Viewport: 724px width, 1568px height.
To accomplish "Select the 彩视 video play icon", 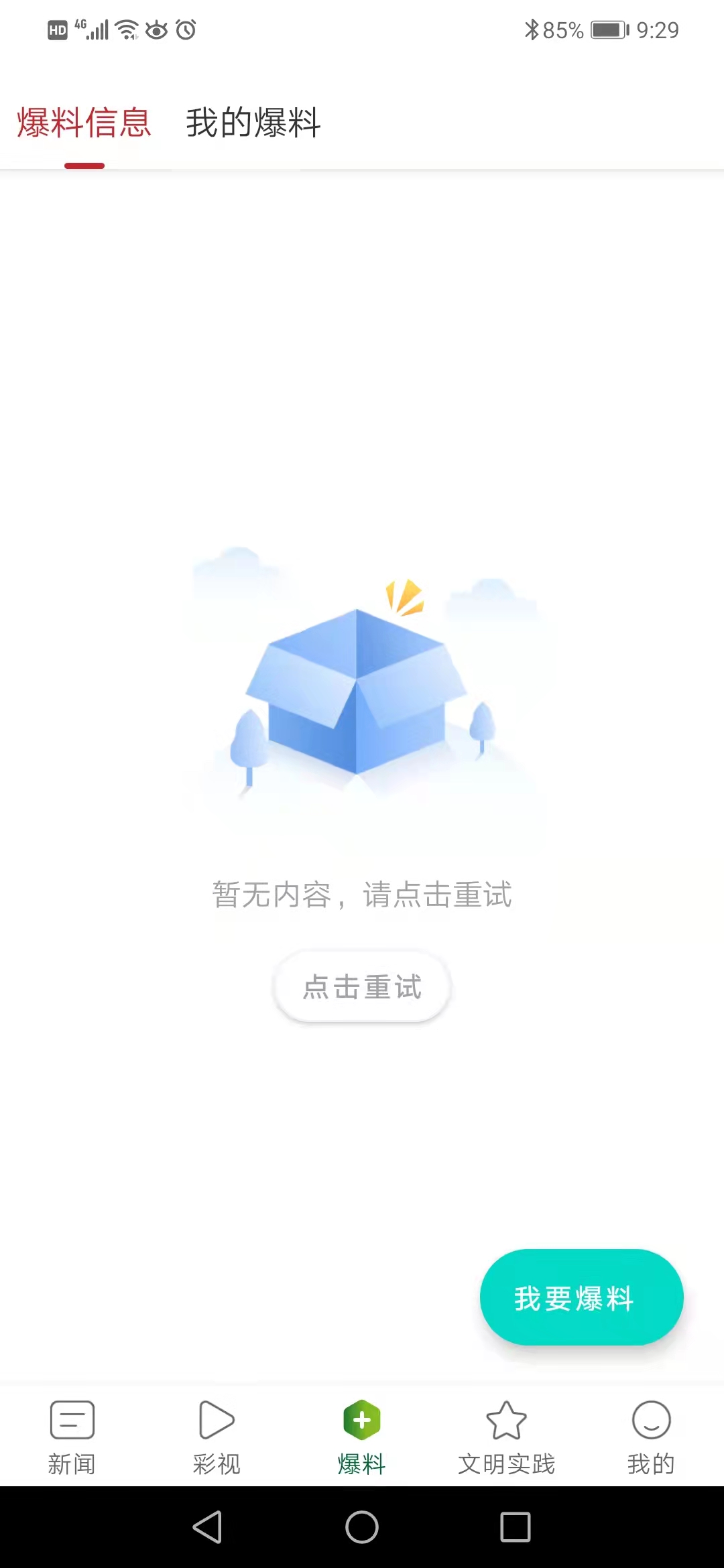I will point(217,1421).
